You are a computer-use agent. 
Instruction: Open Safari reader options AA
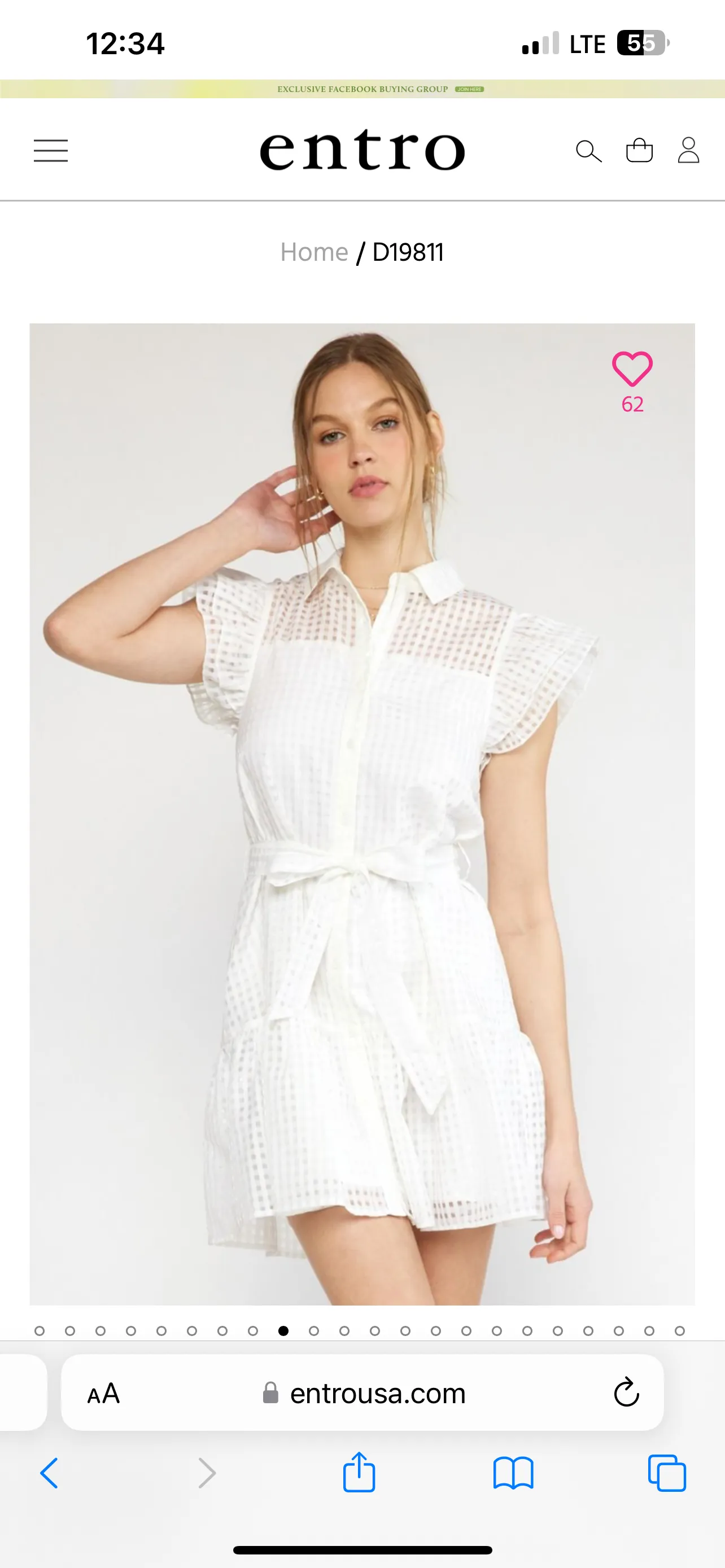(x=103, y=1392)
